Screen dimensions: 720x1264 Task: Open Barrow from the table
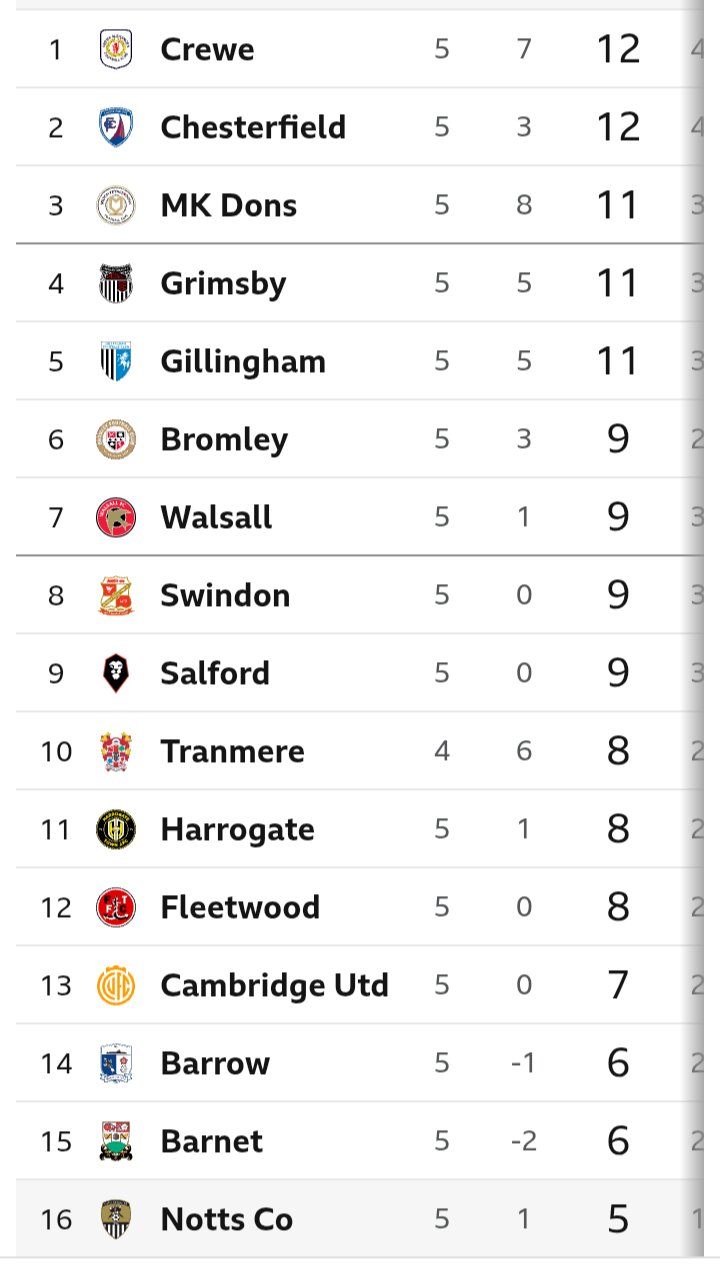(x=215, y=1063)
